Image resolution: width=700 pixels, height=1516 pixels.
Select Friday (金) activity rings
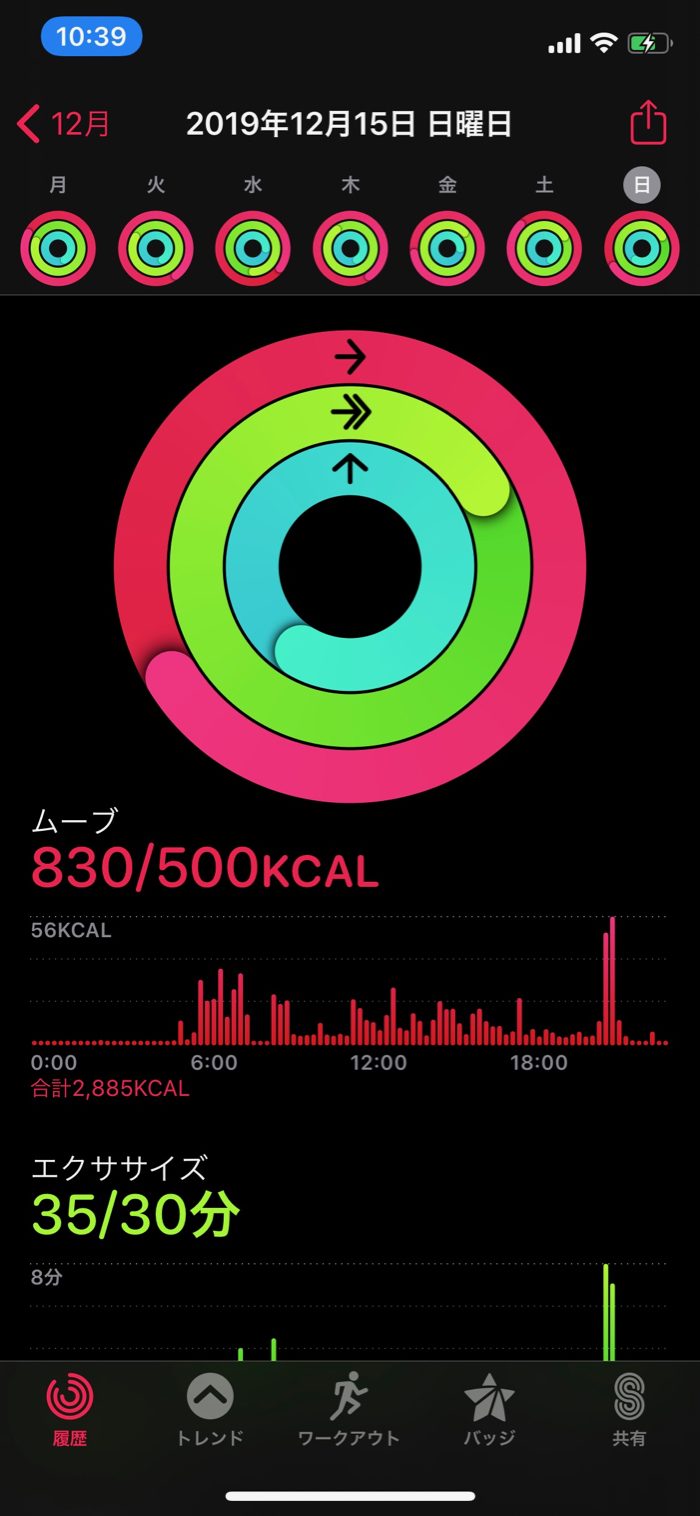(447, 248)
